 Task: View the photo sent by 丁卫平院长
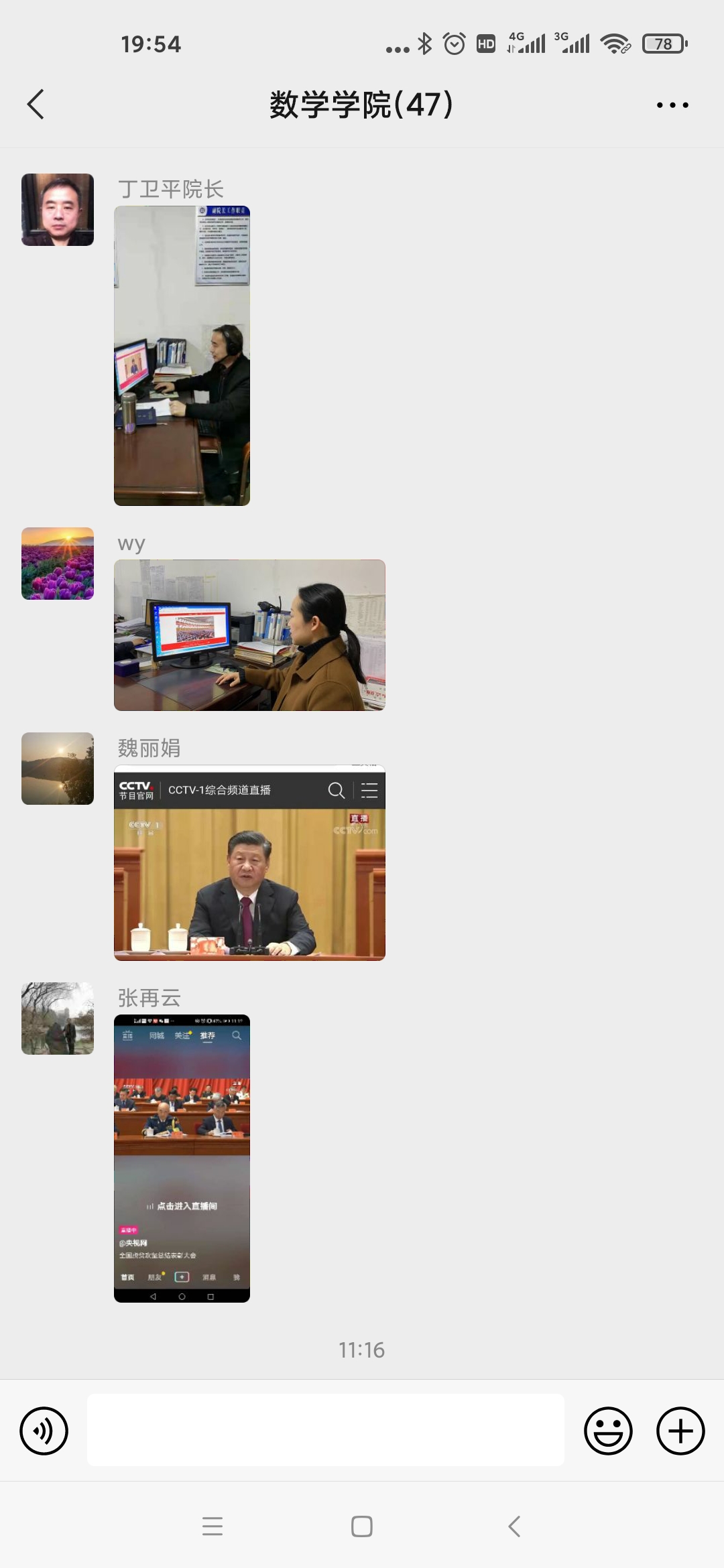pyautogui.click(x=182, y=356)
